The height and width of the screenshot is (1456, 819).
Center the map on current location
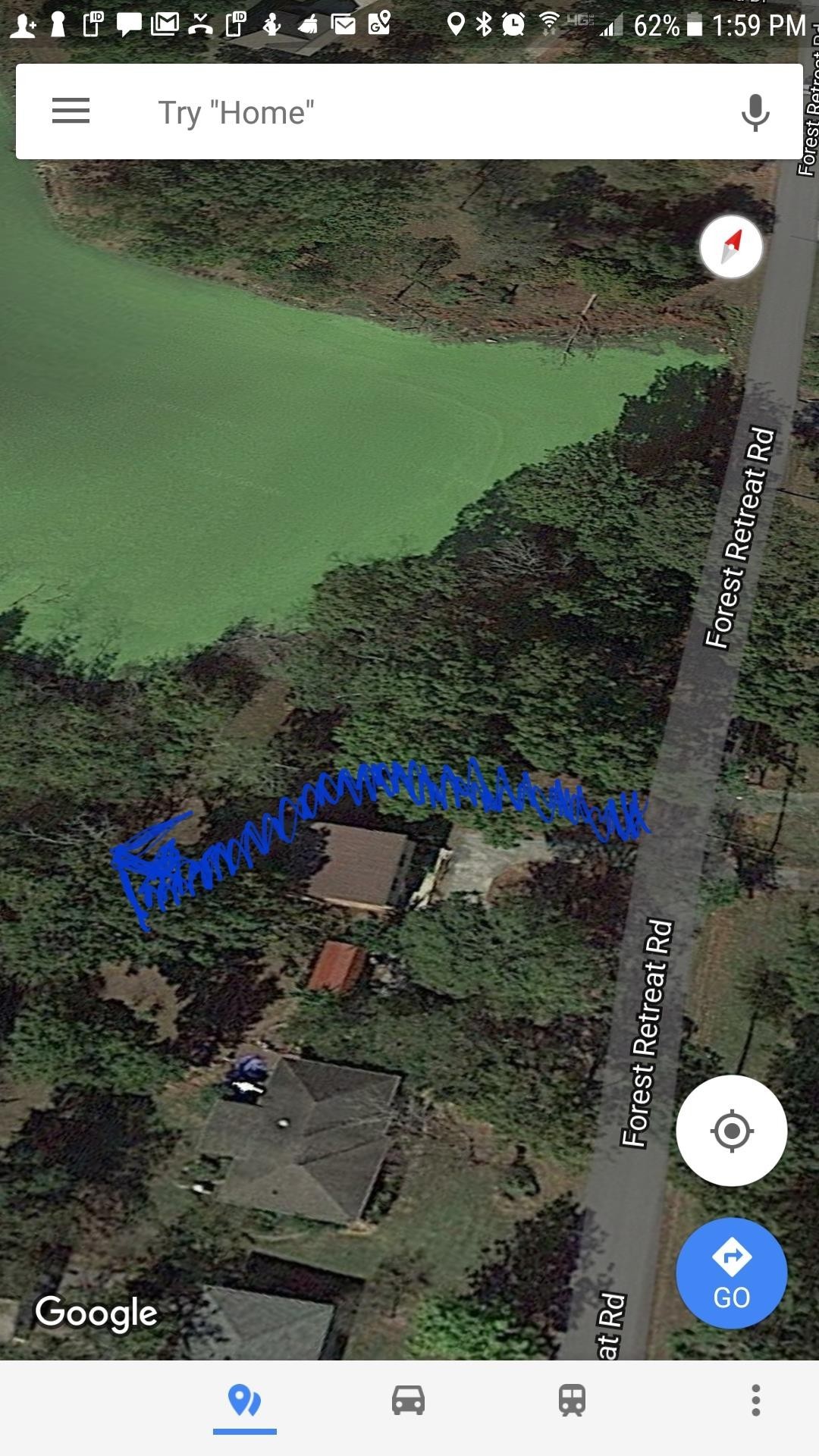click(x=730, y=1130)
